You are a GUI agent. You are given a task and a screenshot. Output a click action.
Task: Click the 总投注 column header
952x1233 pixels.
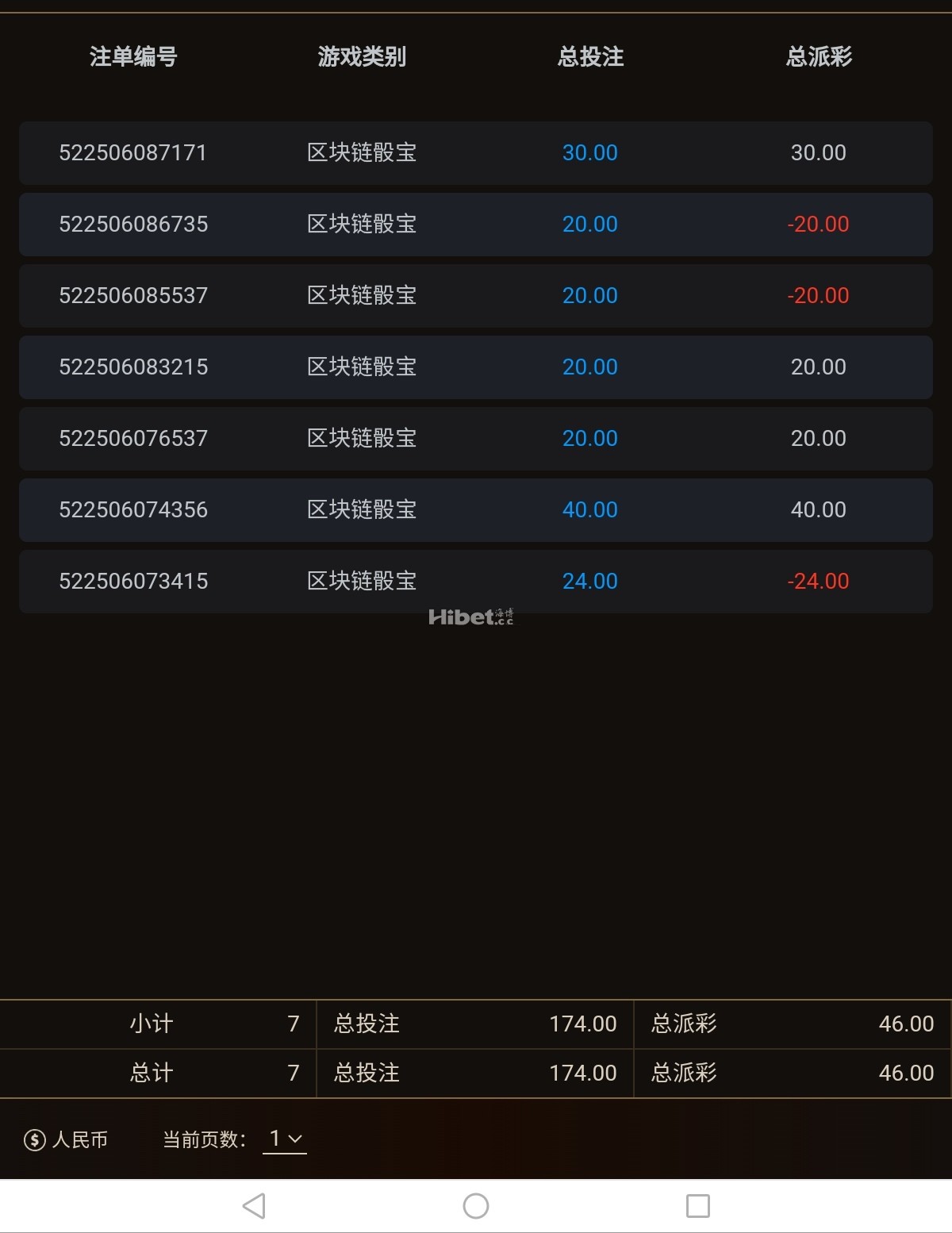point(589,57)
